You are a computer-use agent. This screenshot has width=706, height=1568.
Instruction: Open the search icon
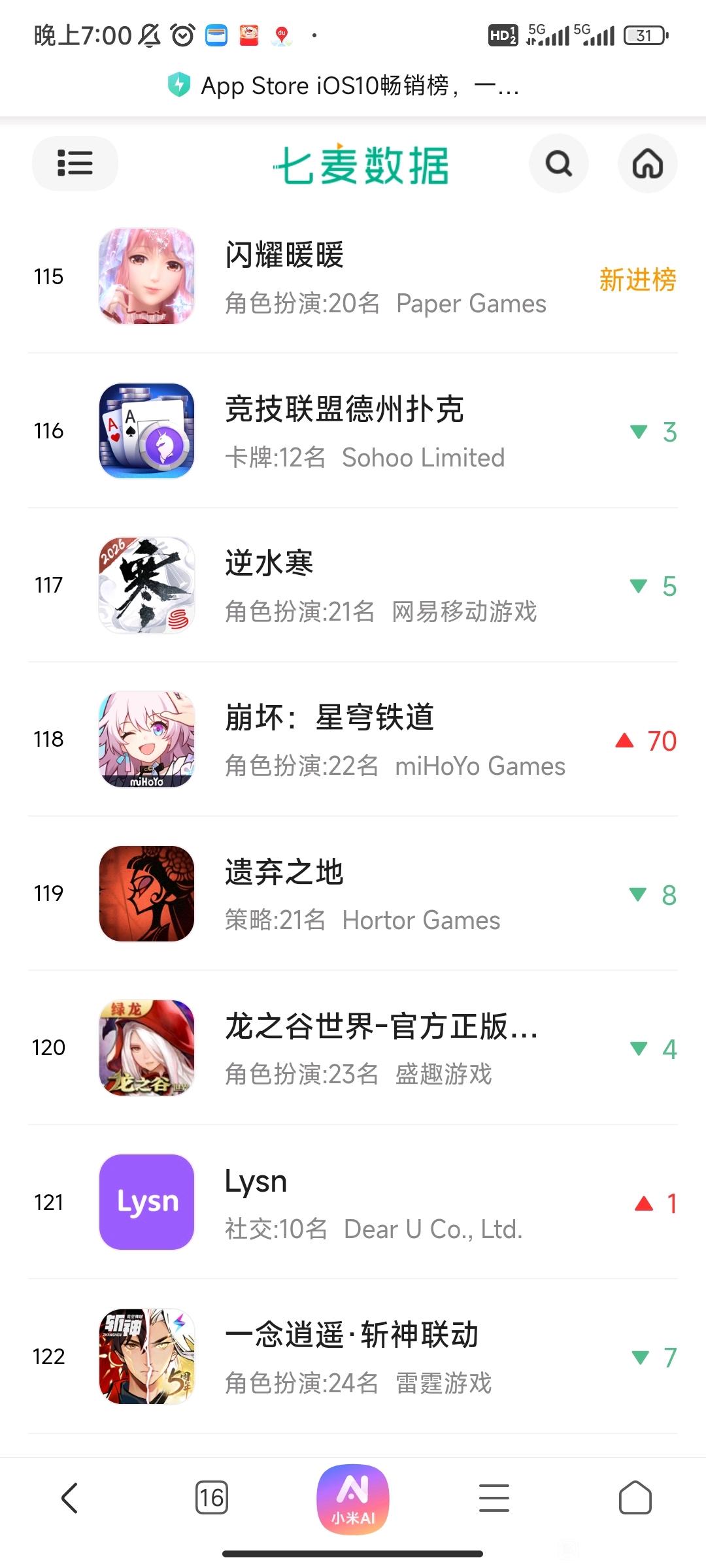[558, 163]
